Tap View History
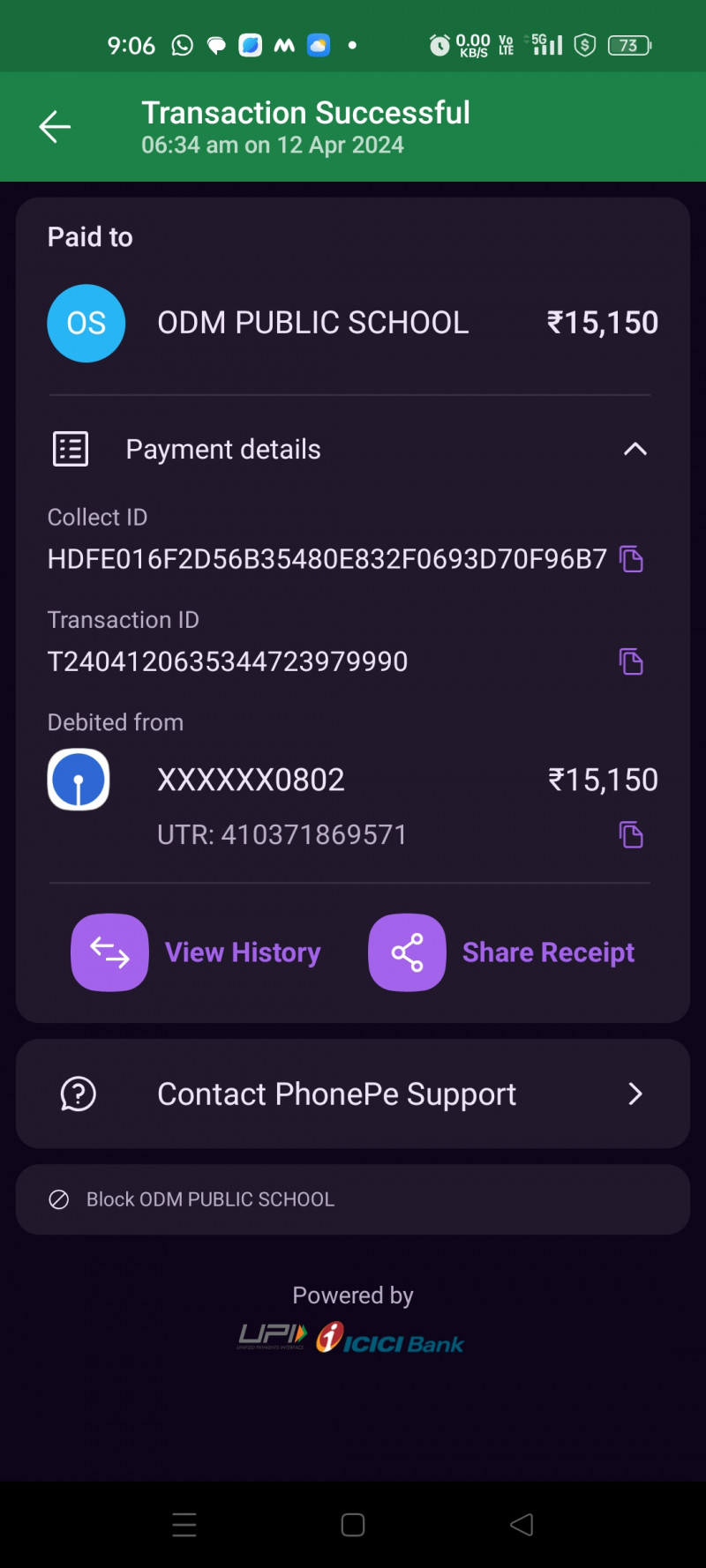706x1568 pixels. pyautogui.click(x=197, y=952)
